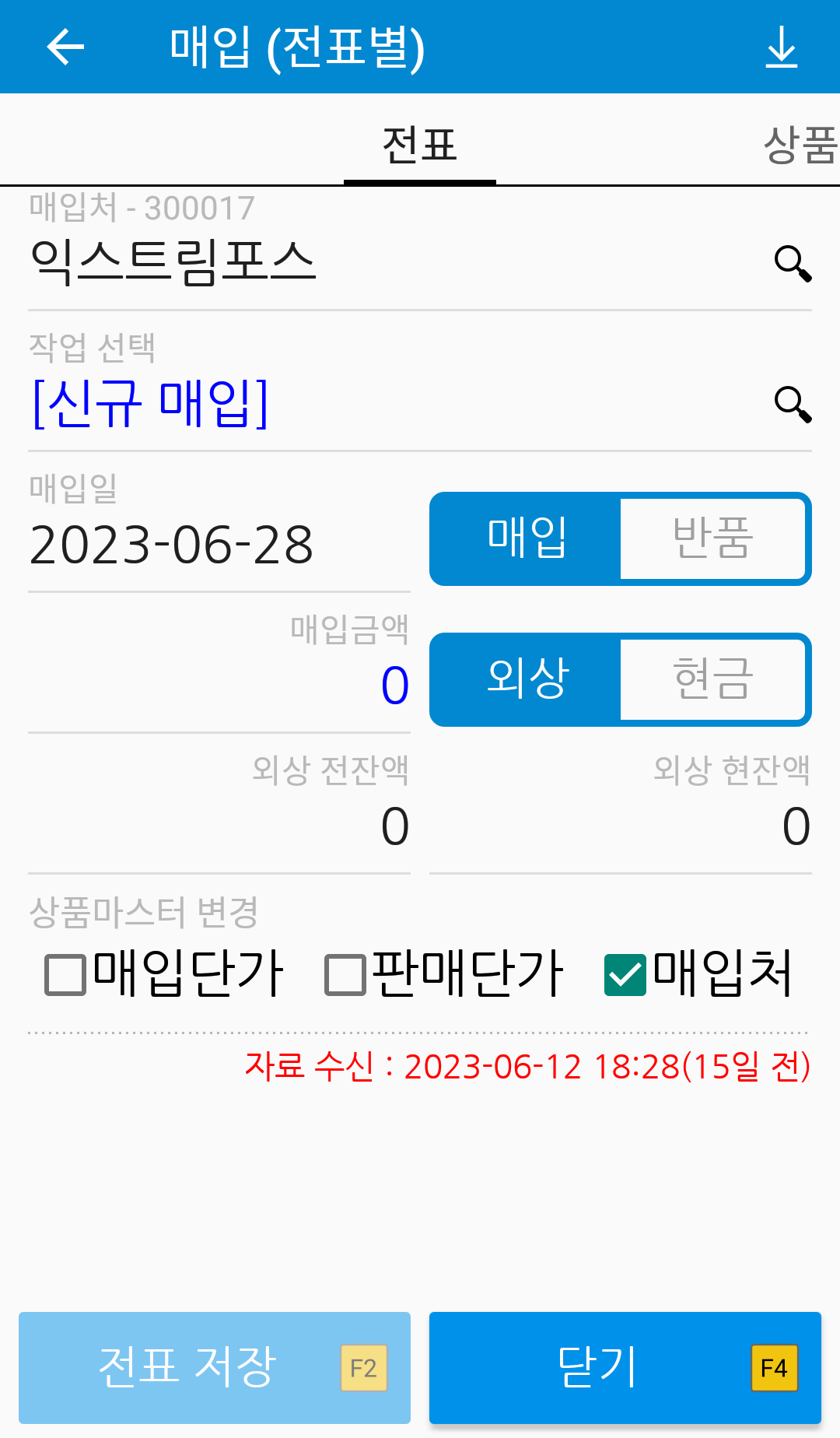
Task: Switch payment type to 현금
Action: [x=712, y=679]
